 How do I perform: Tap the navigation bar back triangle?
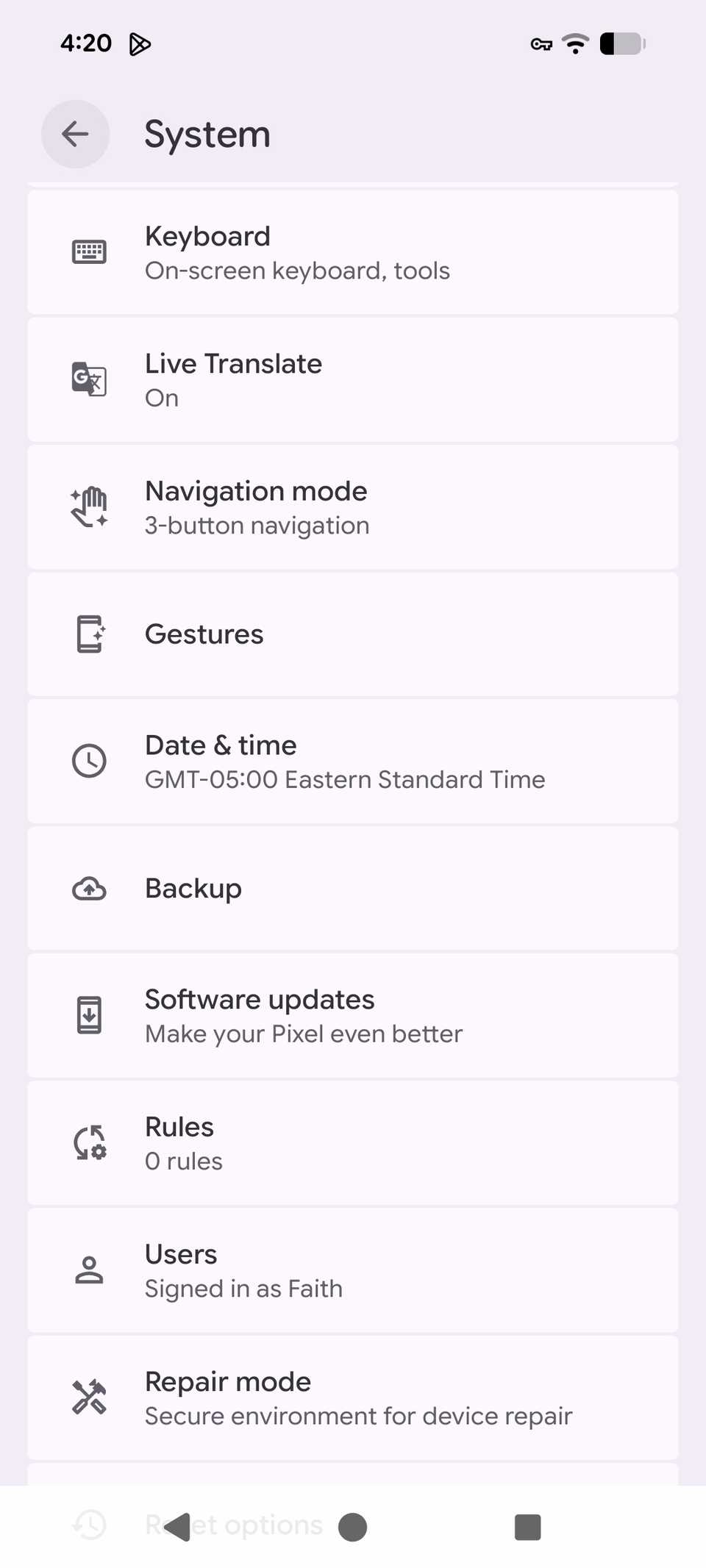click(x=176, y=1525)
